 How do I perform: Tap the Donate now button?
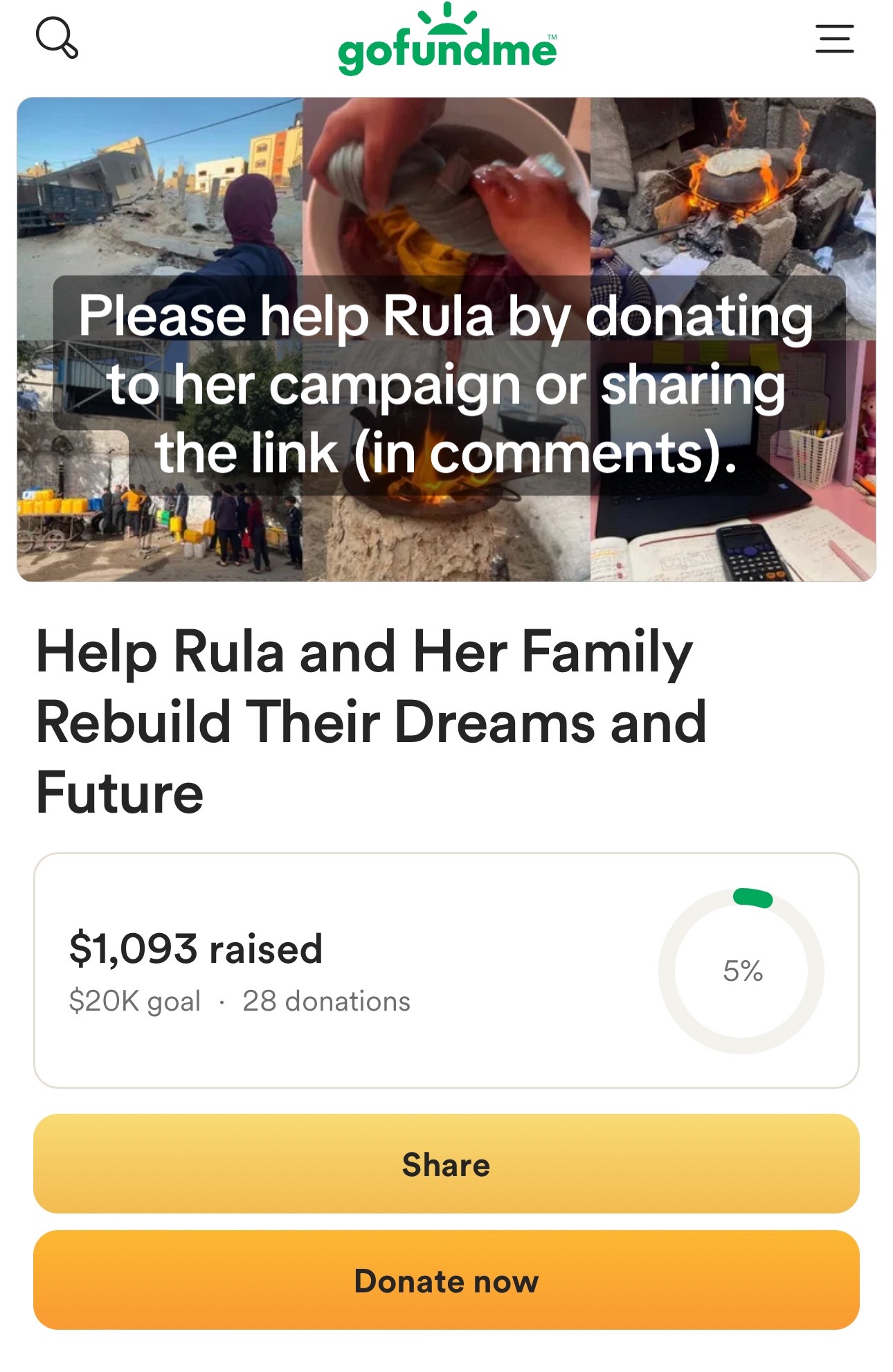click(x=447, y=1280)
